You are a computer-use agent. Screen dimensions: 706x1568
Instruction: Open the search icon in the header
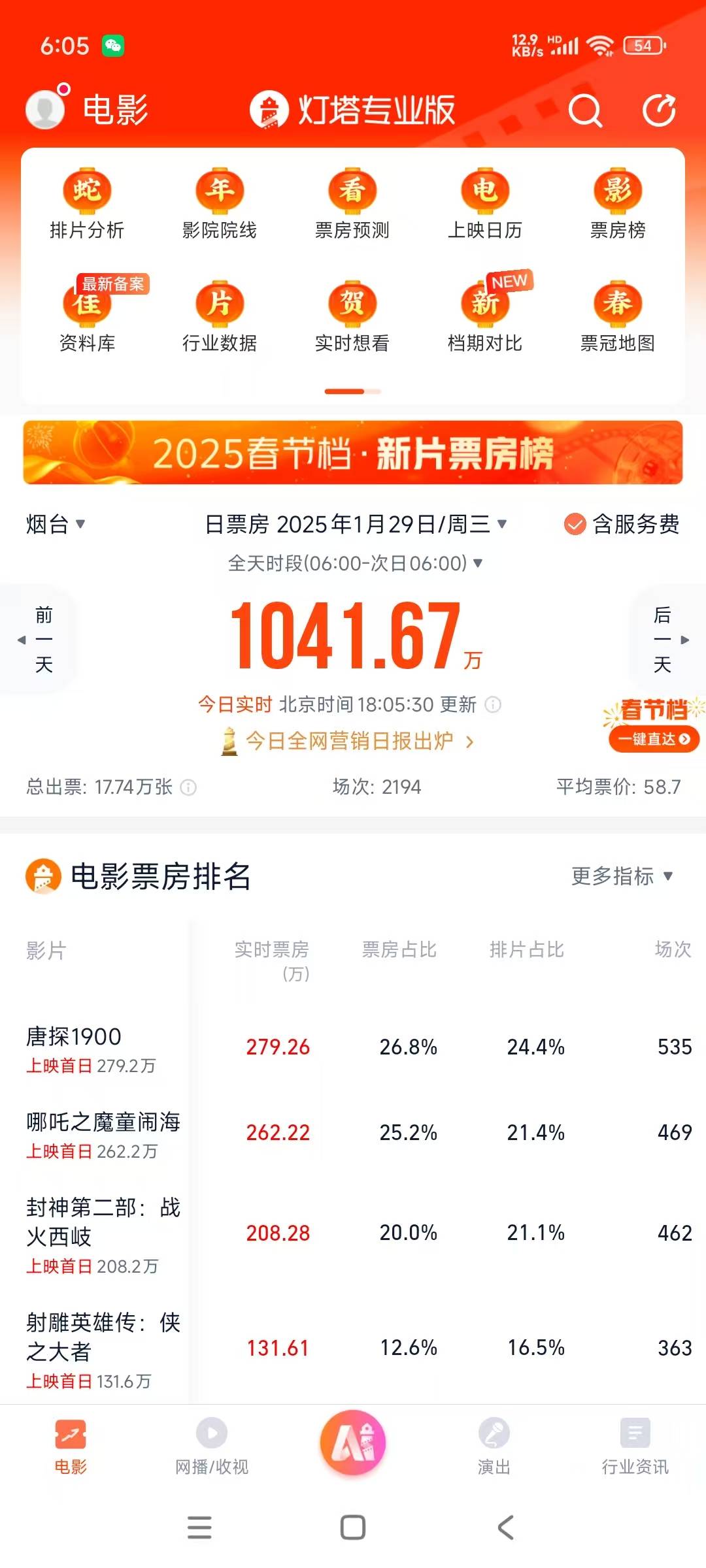tap(584, 110)
